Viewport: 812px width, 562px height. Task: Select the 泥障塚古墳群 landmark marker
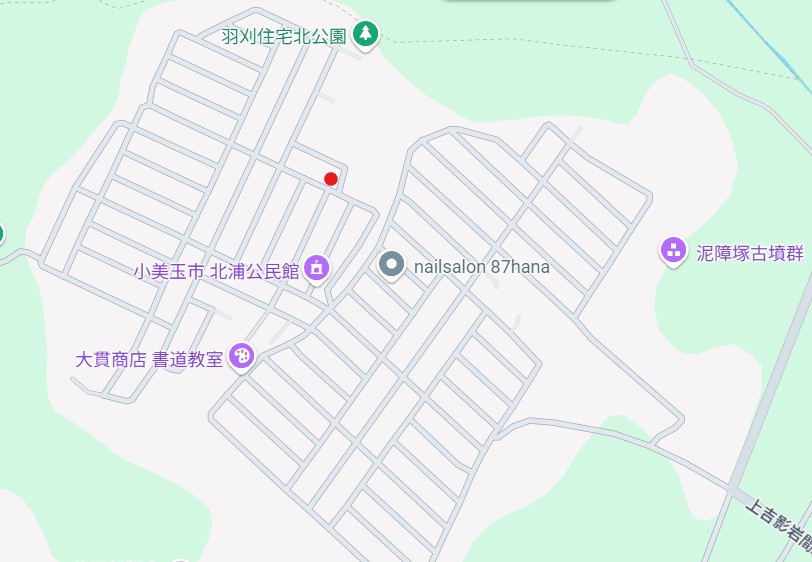pos(674,251)
